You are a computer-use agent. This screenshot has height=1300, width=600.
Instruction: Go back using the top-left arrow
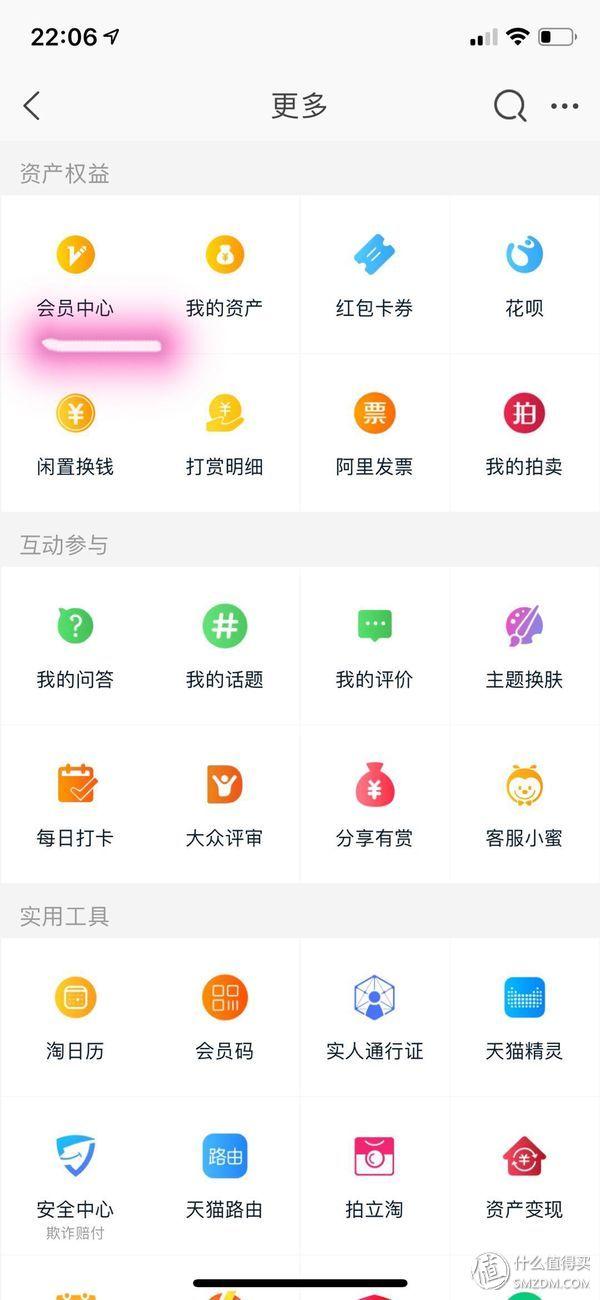(32, 106)
